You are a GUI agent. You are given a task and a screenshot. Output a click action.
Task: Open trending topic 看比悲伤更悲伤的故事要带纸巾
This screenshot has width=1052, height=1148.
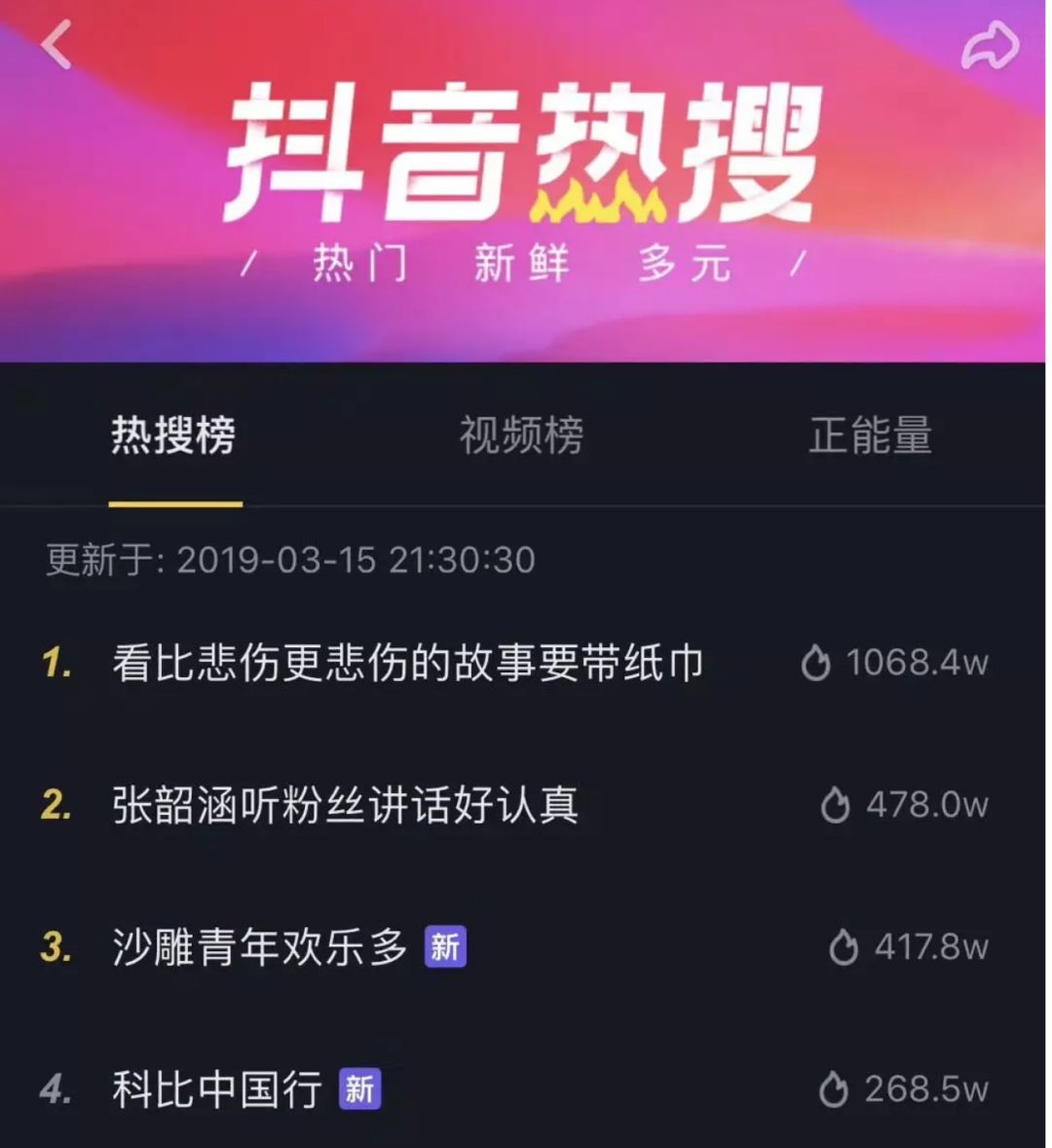(x=409, y=662)
